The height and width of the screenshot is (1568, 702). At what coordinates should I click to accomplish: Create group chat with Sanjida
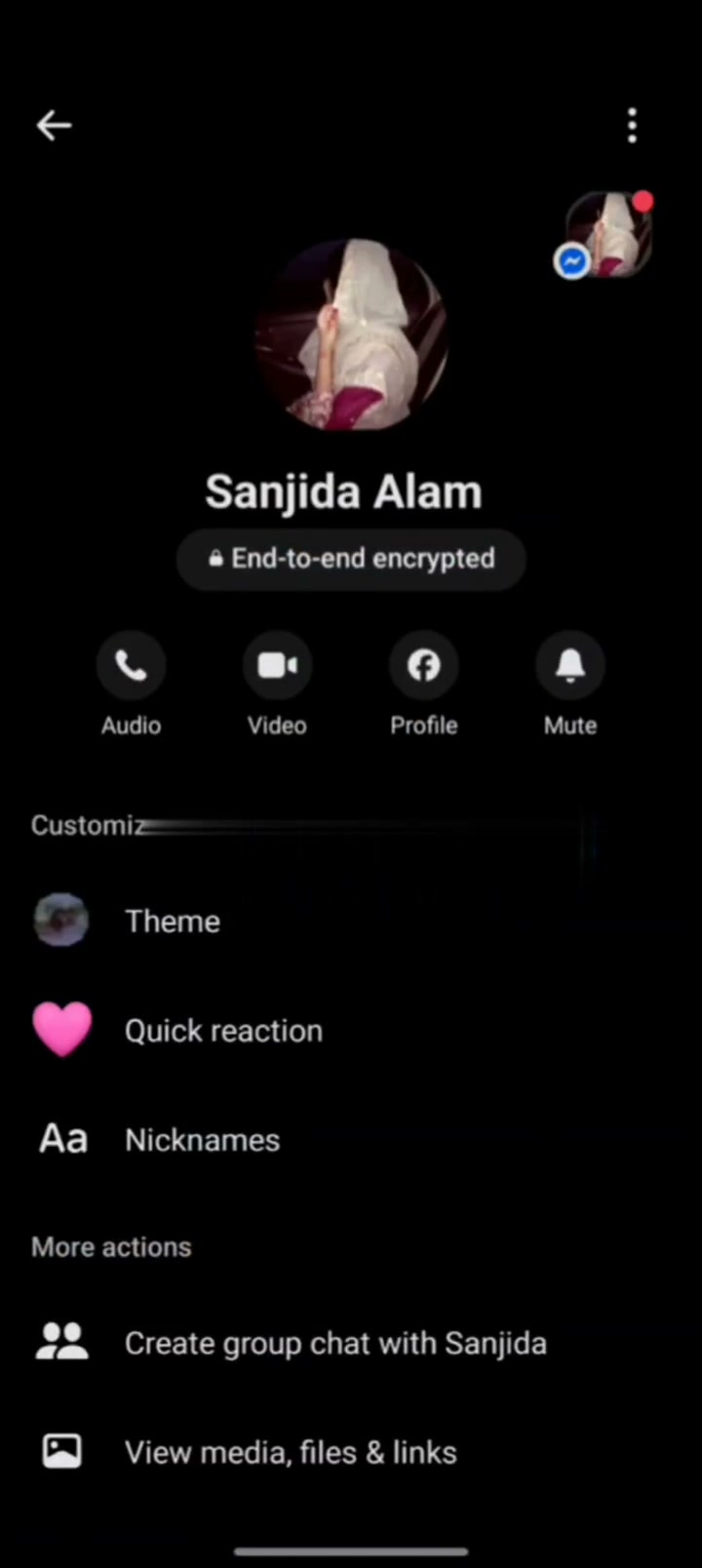tap(351, 1343)
